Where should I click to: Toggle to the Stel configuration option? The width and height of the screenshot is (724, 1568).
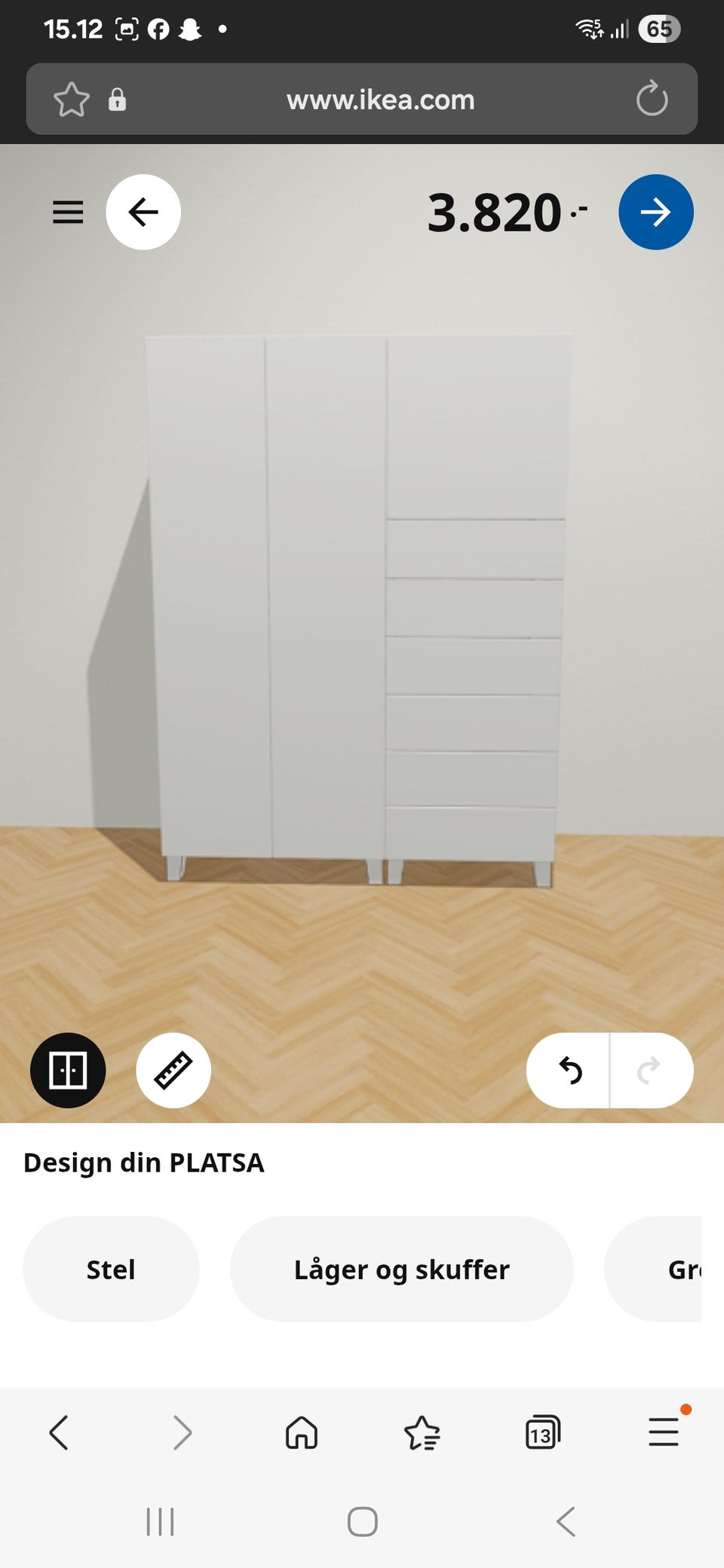pyautogui.click(x=111, y=1269)
